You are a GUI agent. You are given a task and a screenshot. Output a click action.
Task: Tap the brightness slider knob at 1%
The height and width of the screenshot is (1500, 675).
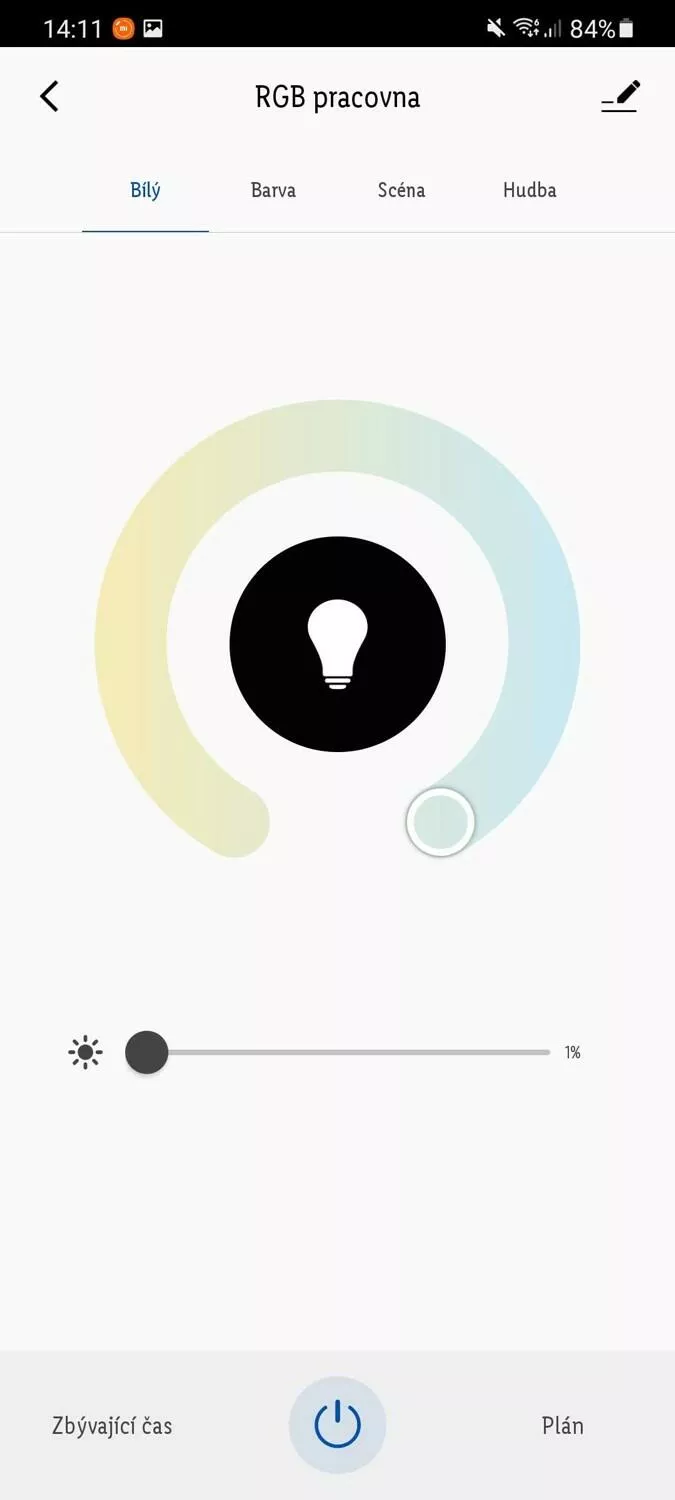[146, 1052]
